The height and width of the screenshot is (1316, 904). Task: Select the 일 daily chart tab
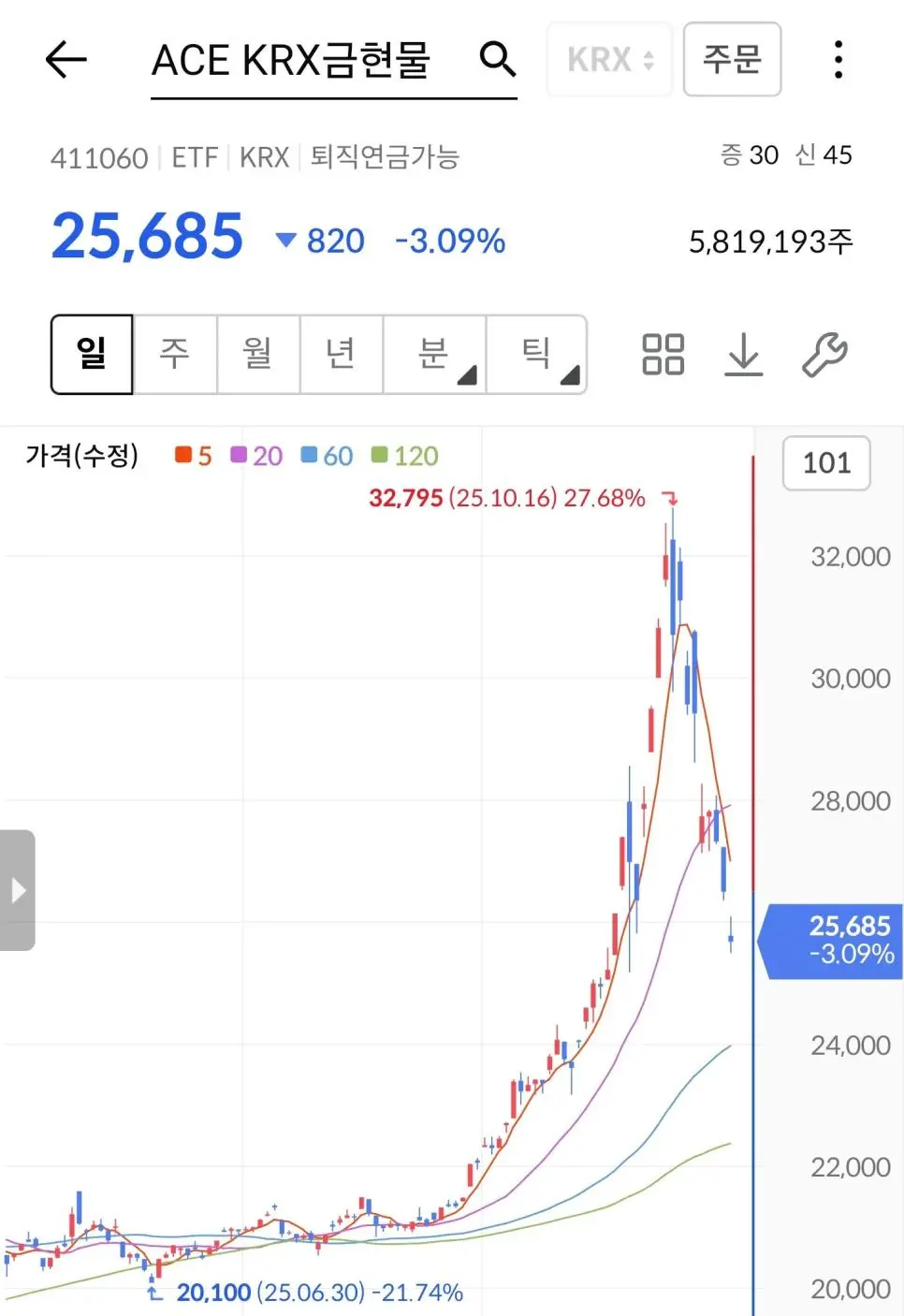(92, 354)
